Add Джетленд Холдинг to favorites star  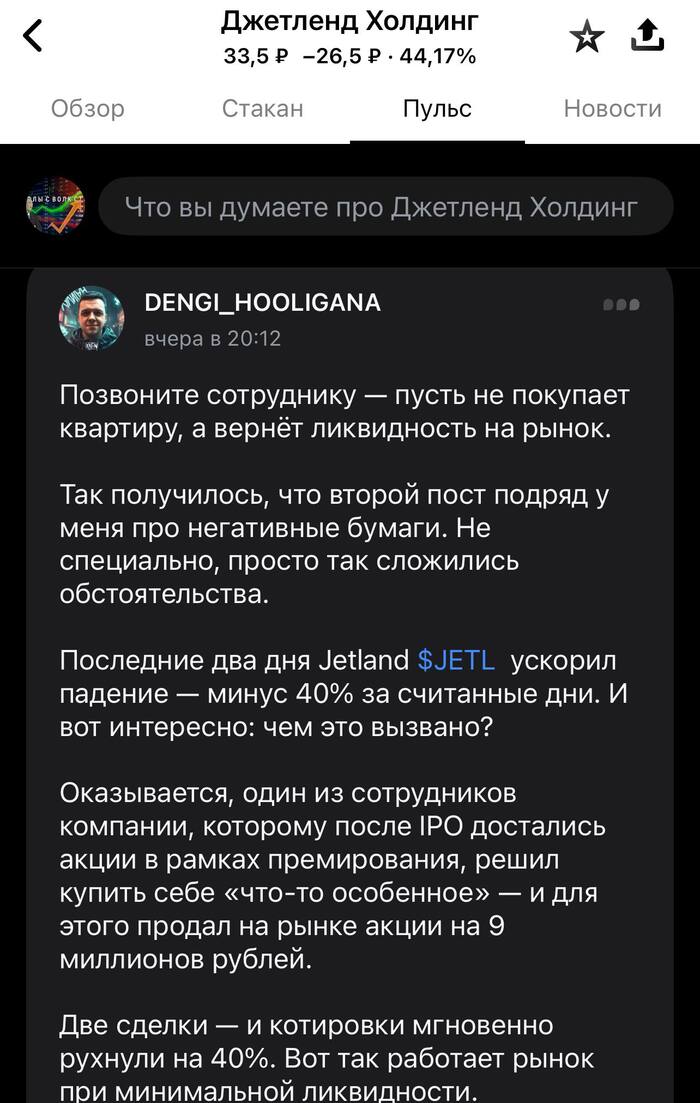pos(587,37)
